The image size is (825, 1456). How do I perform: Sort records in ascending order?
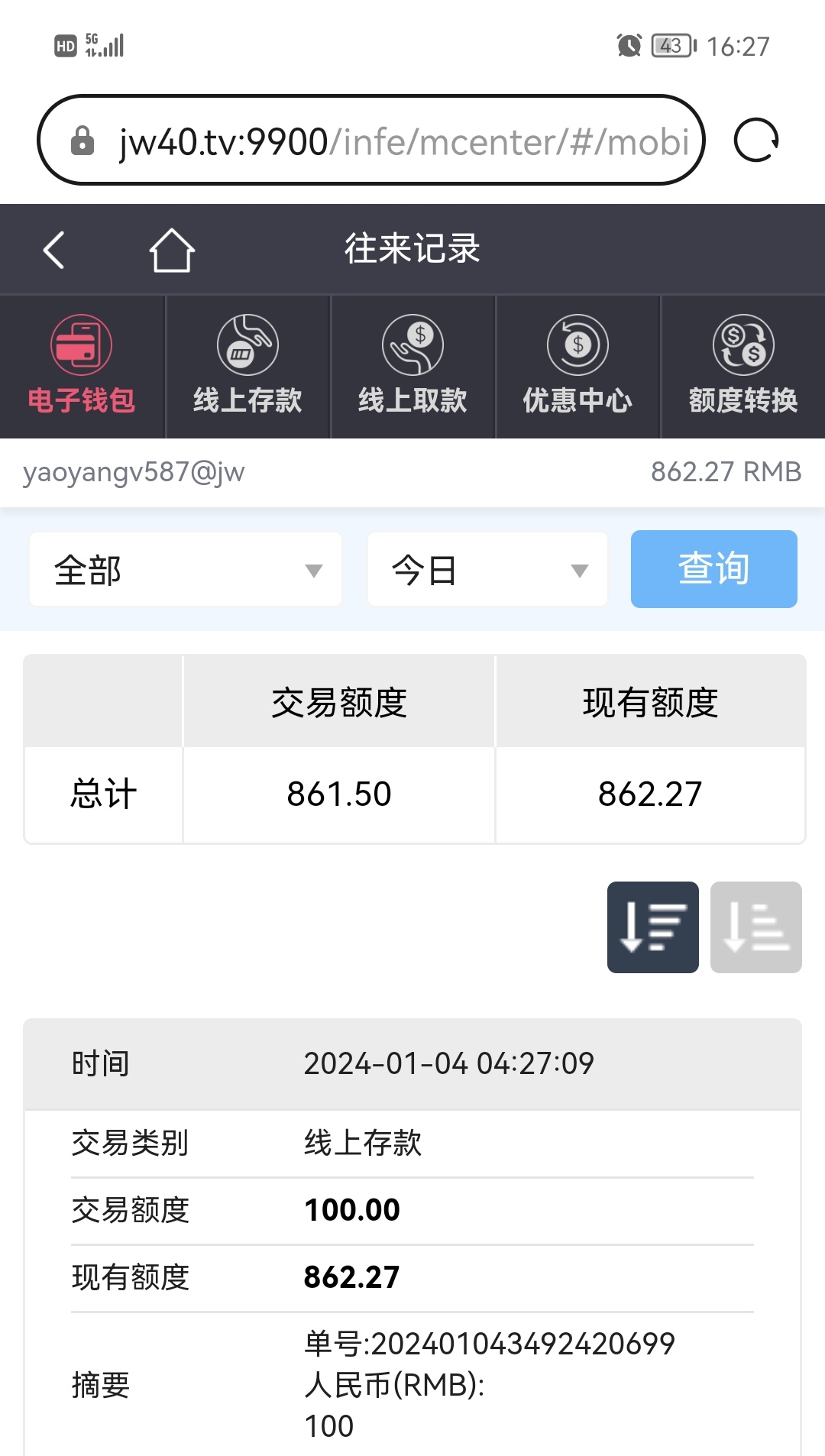[x=755, y=927]
